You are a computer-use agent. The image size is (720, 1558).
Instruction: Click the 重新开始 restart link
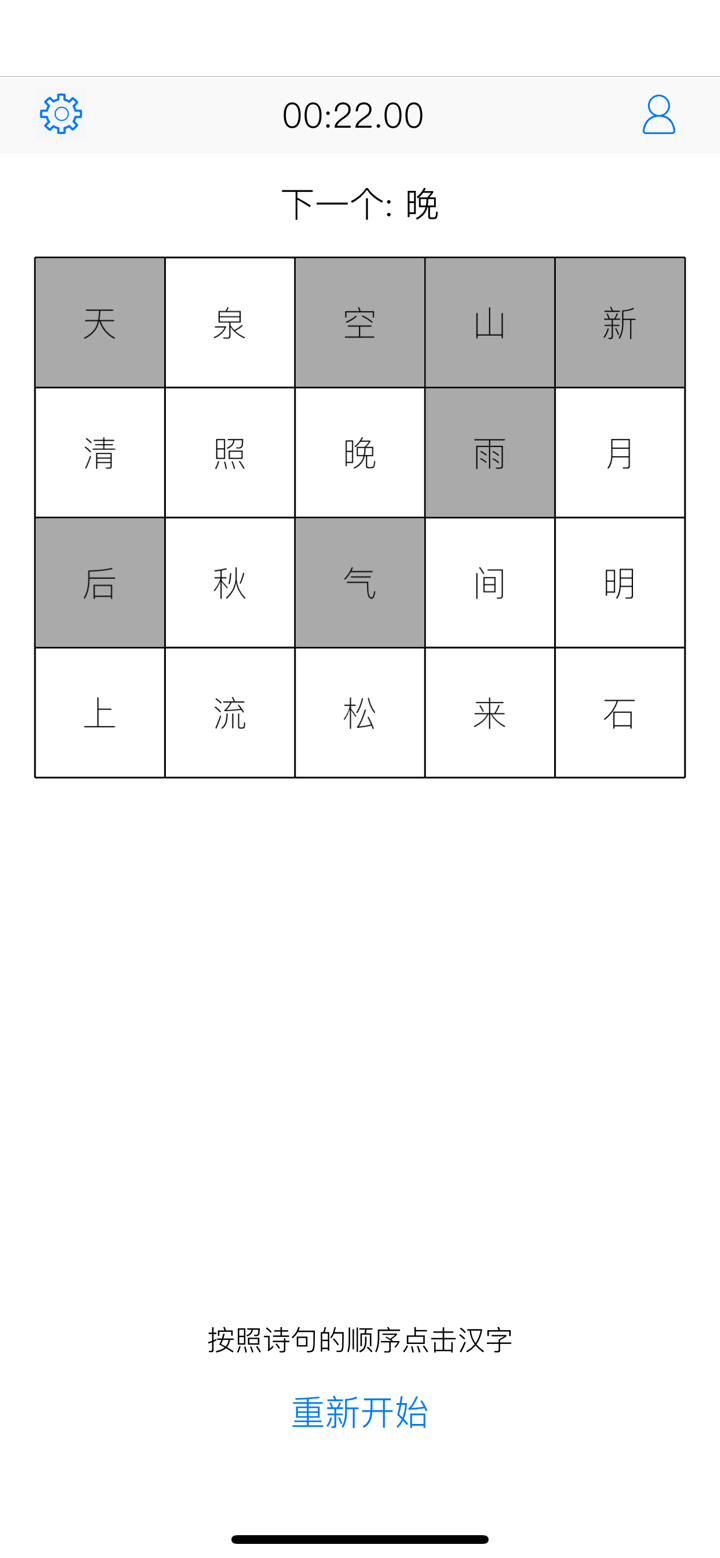359,1412
